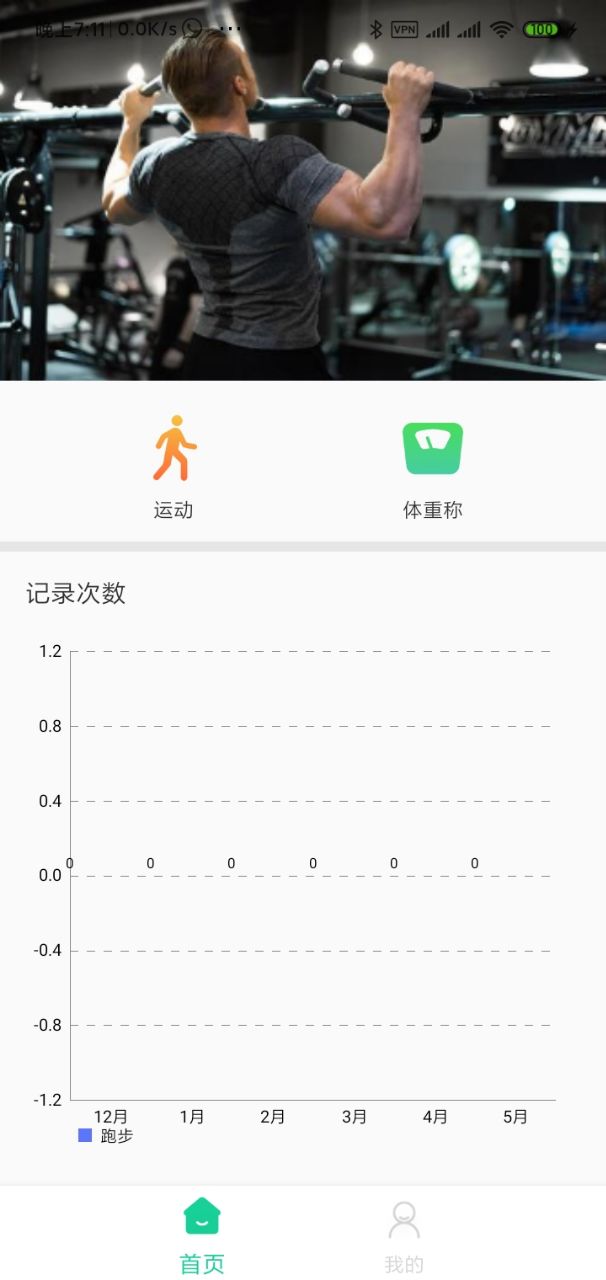This screenshot has height=1280, width=606.
Task: Switch to the 我的 tab
Action: [404, 1235]
